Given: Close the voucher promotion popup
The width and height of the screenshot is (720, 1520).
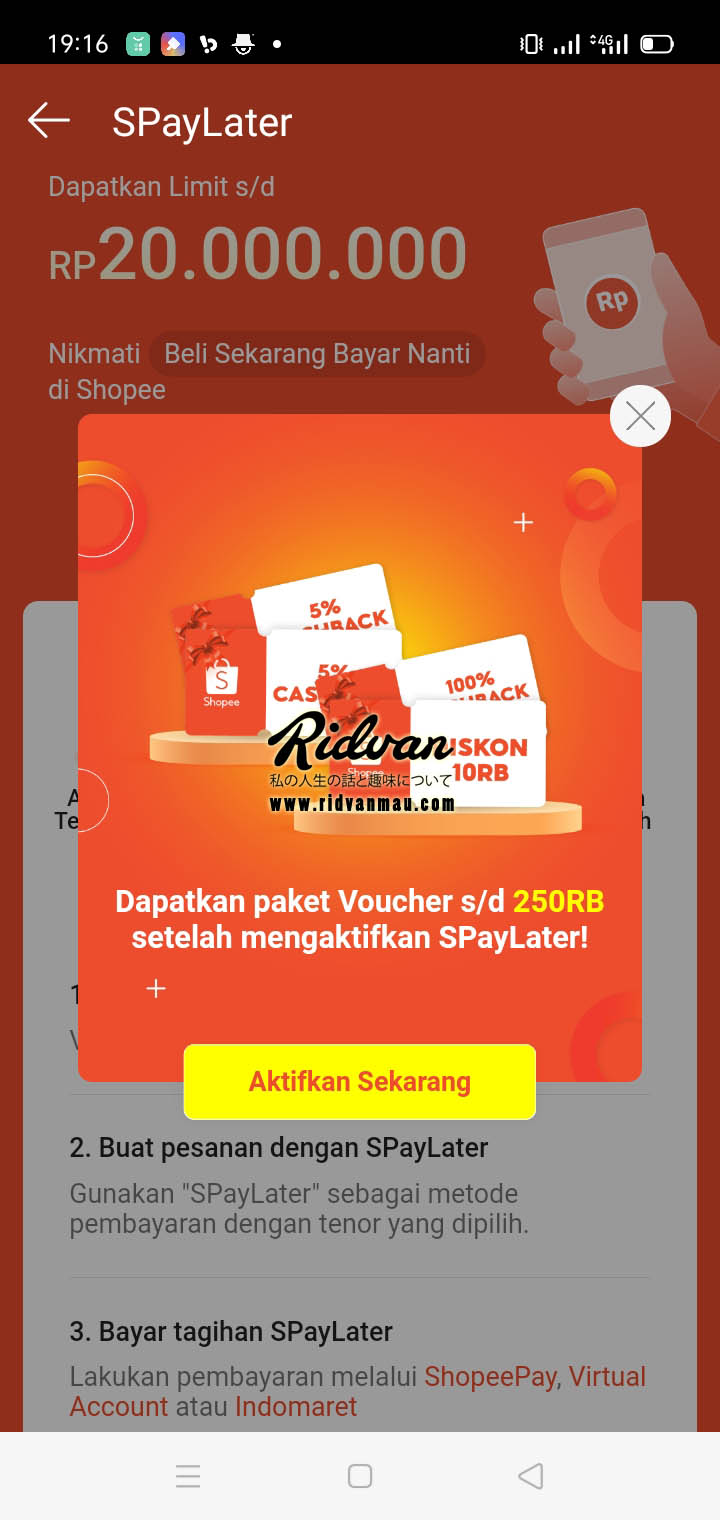Looking at the screenshot, I should tap(640, 416).
